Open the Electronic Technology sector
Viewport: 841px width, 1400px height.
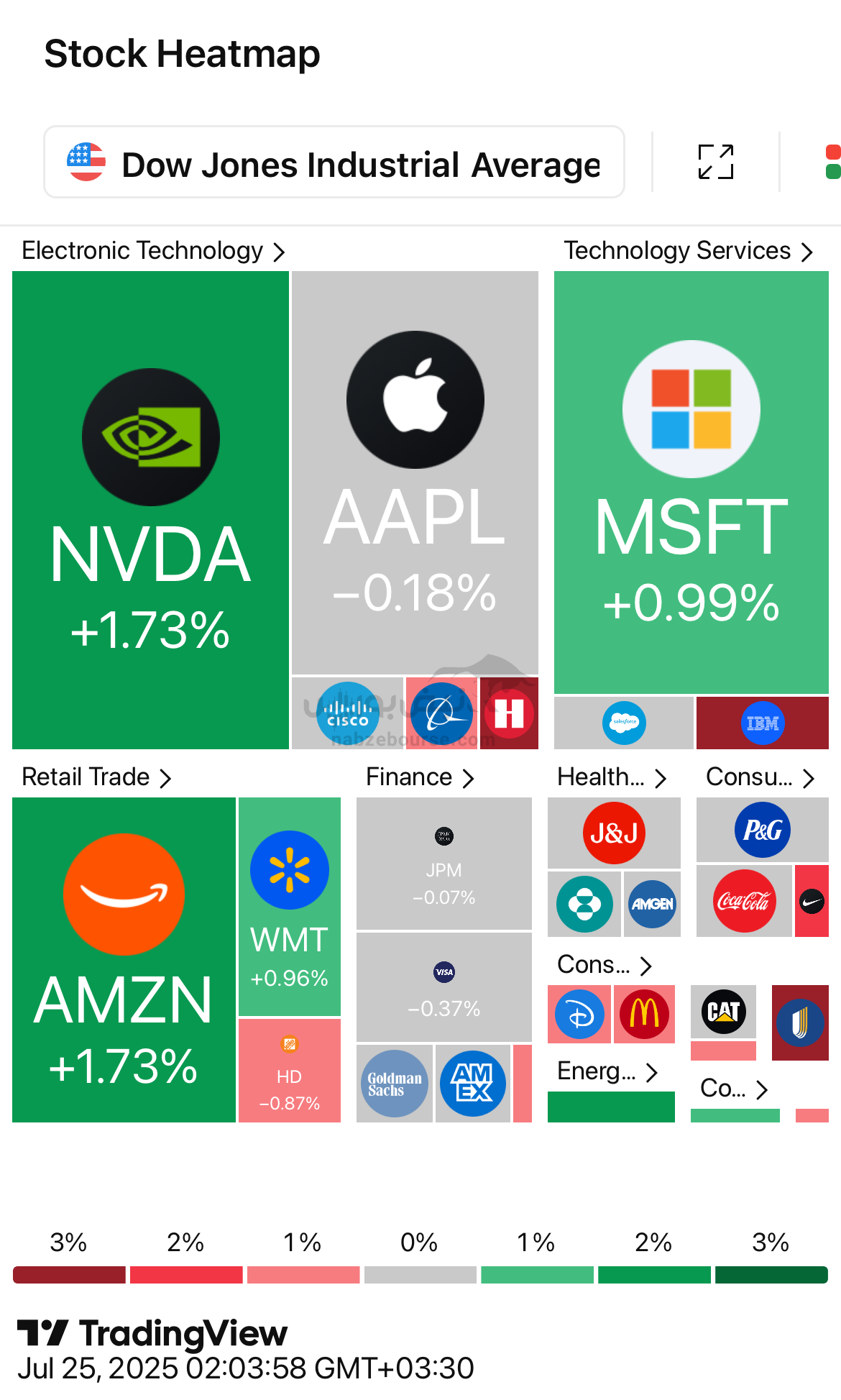coord(153,251)
